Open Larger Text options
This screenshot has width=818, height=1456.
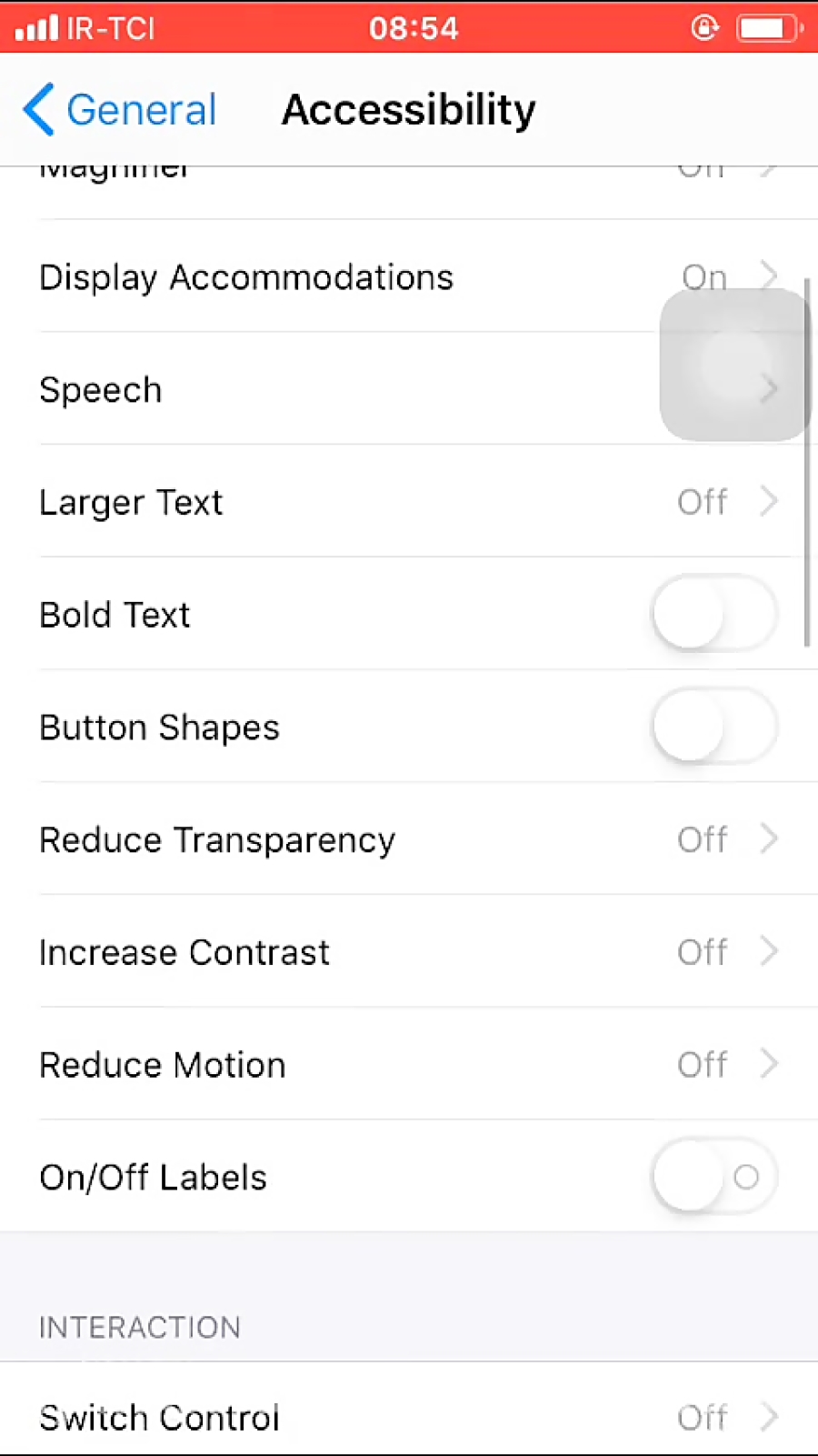point(409,502)
